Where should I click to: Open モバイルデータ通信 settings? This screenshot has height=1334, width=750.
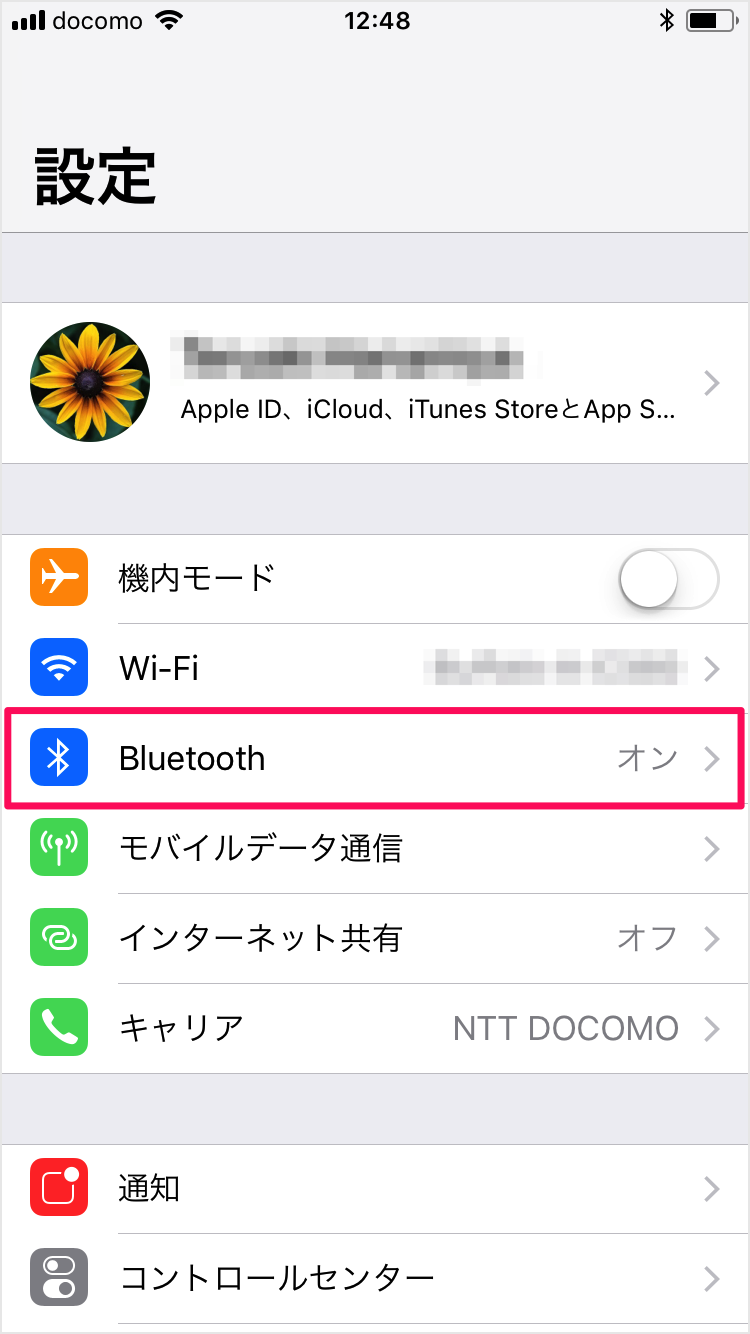point(375,849)
